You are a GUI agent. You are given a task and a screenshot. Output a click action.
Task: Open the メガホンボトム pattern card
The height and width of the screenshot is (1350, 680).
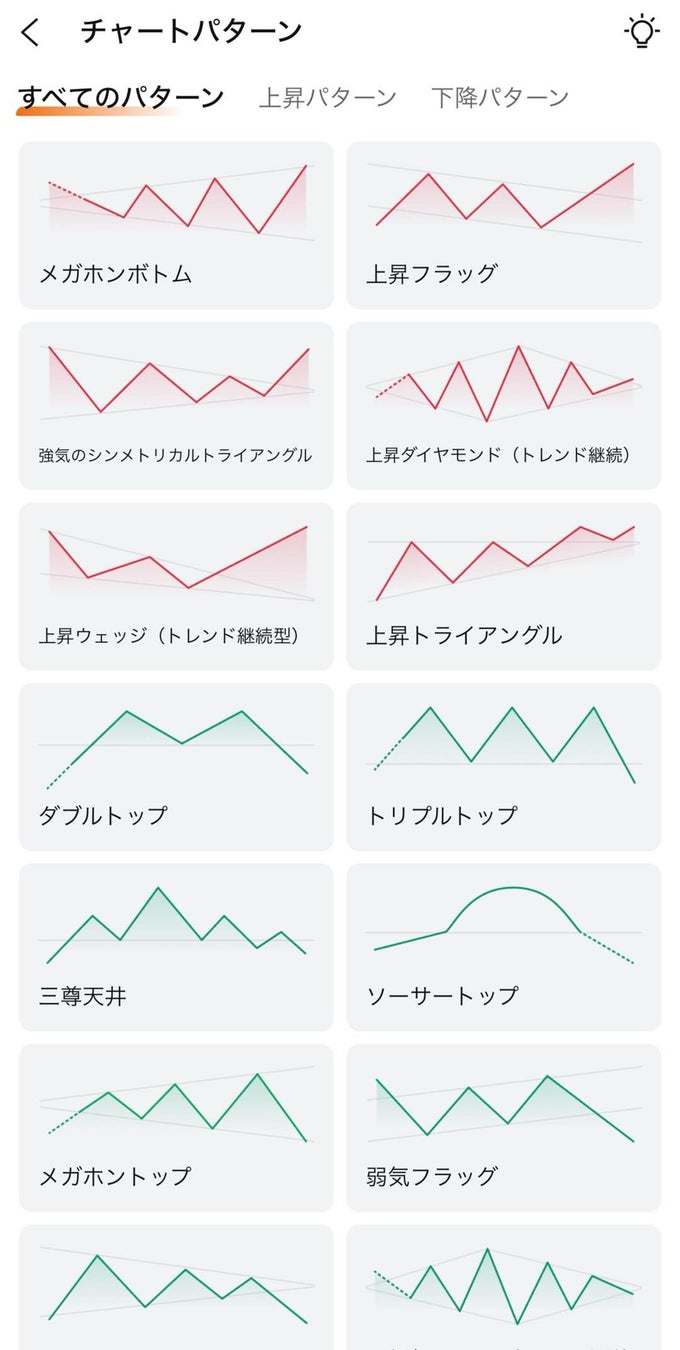tap(176, 225)
